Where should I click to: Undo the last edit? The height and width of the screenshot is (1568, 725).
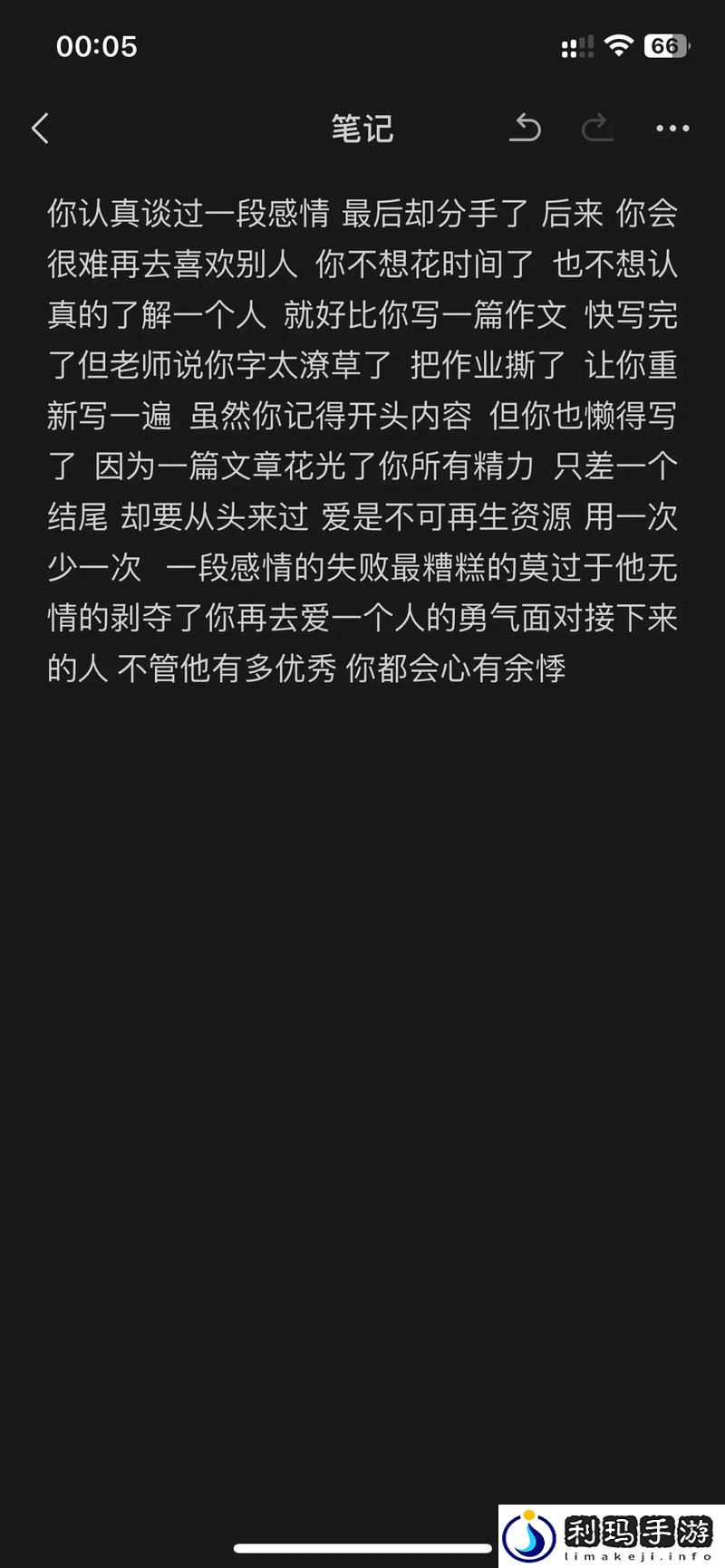525,129
